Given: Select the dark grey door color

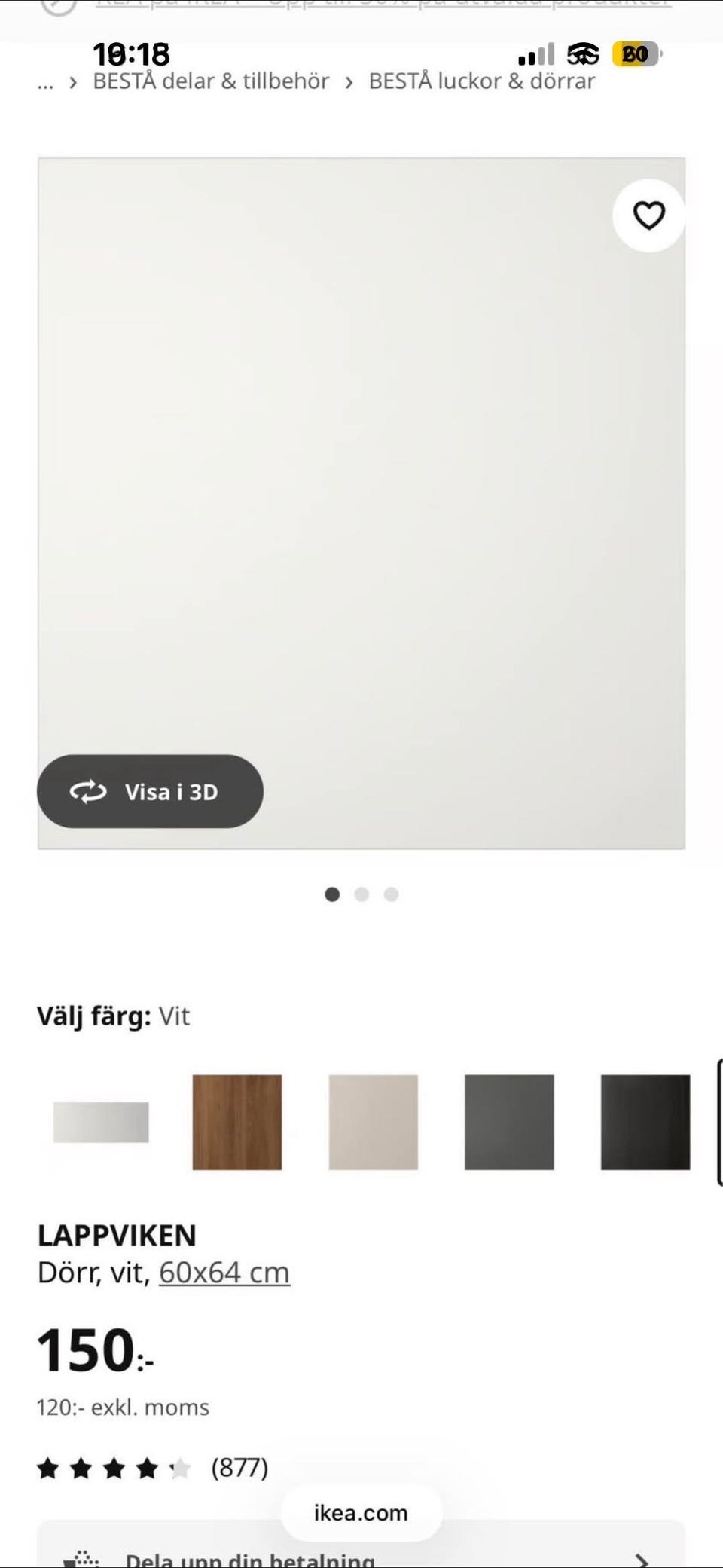Looking at the screenshot, I should (x=509, y=1123).
